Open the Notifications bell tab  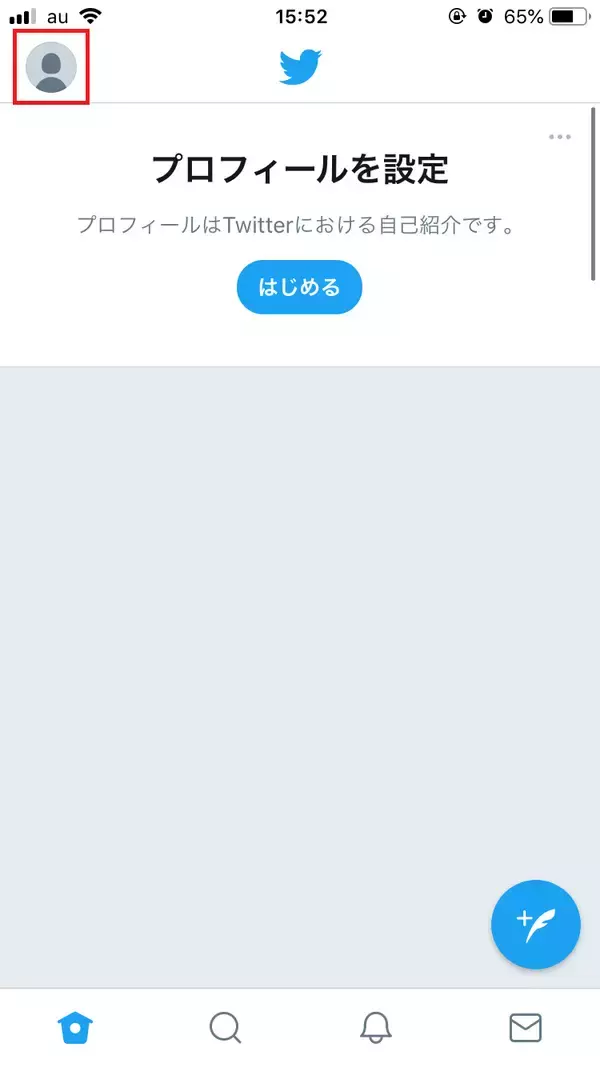(375, 1027)
